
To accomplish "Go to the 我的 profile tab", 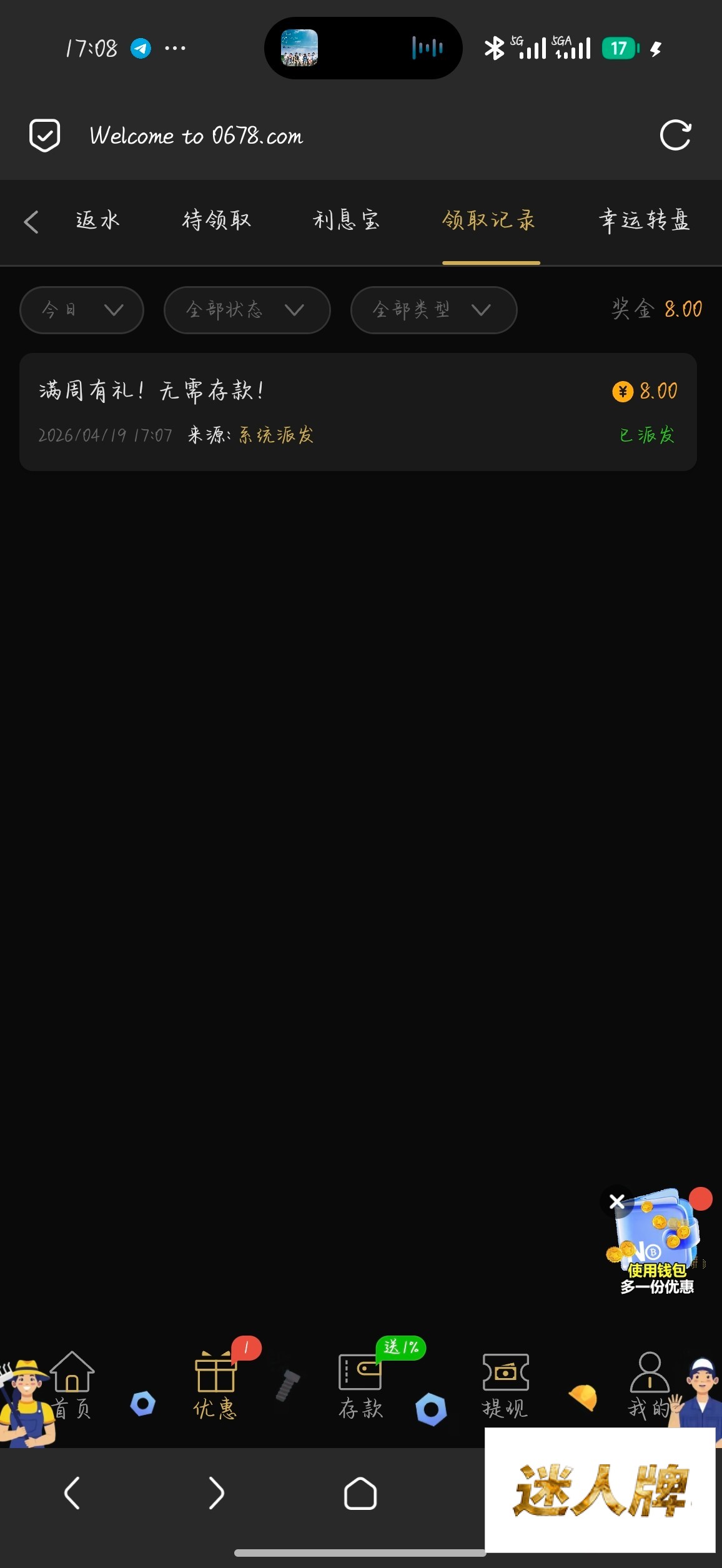I will click(650, 1385).
